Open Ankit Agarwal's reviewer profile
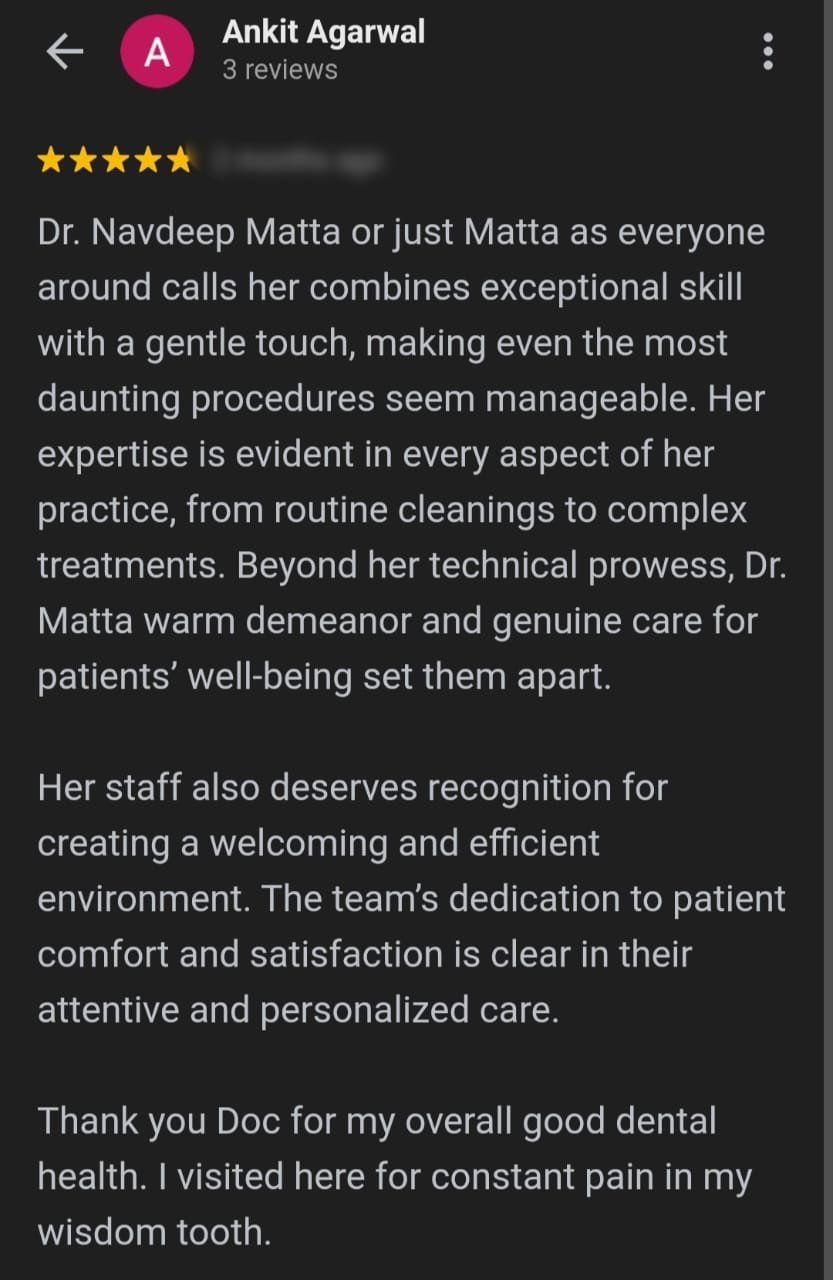 coord(322,32)
